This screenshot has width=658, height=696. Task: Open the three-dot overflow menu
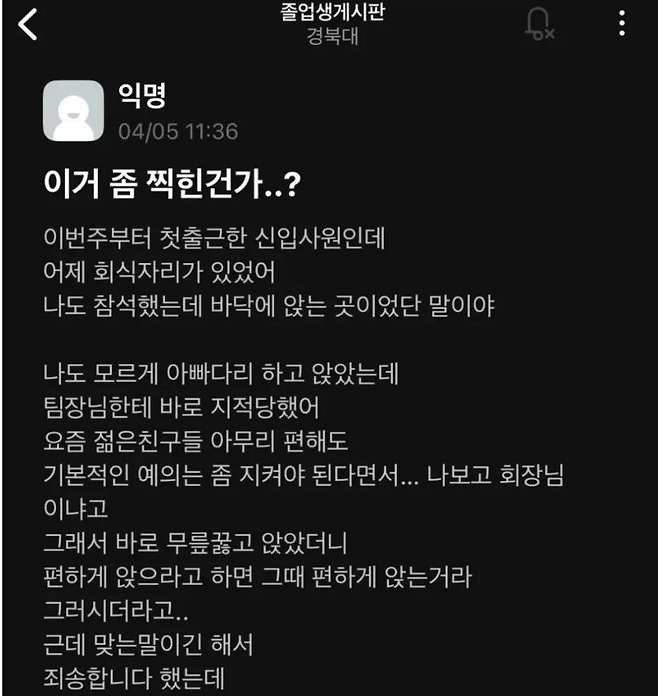click(x=623, y=24)
